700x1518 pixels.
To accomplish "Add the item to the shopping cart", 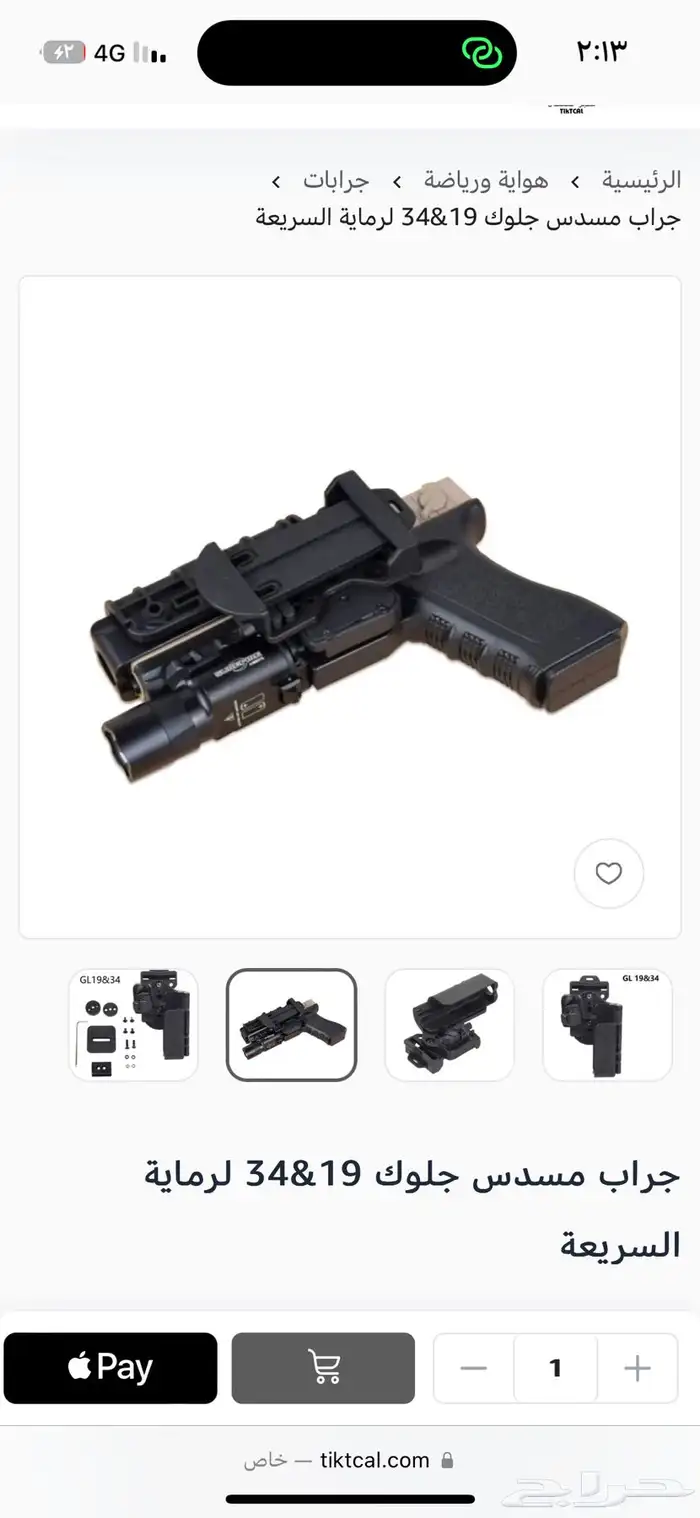I will (323, 1367).
